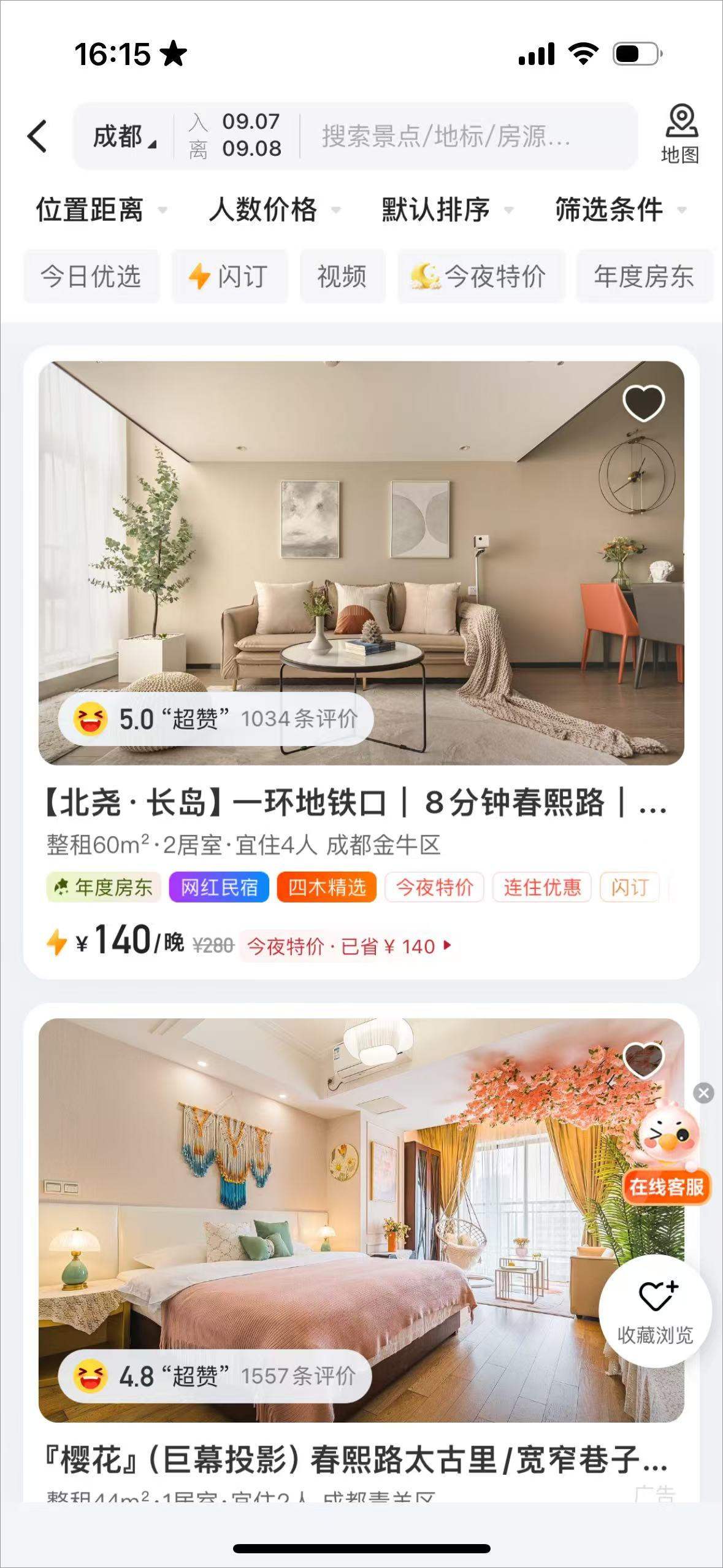
Task: Change city from 成都
Action: pos(124,136)
